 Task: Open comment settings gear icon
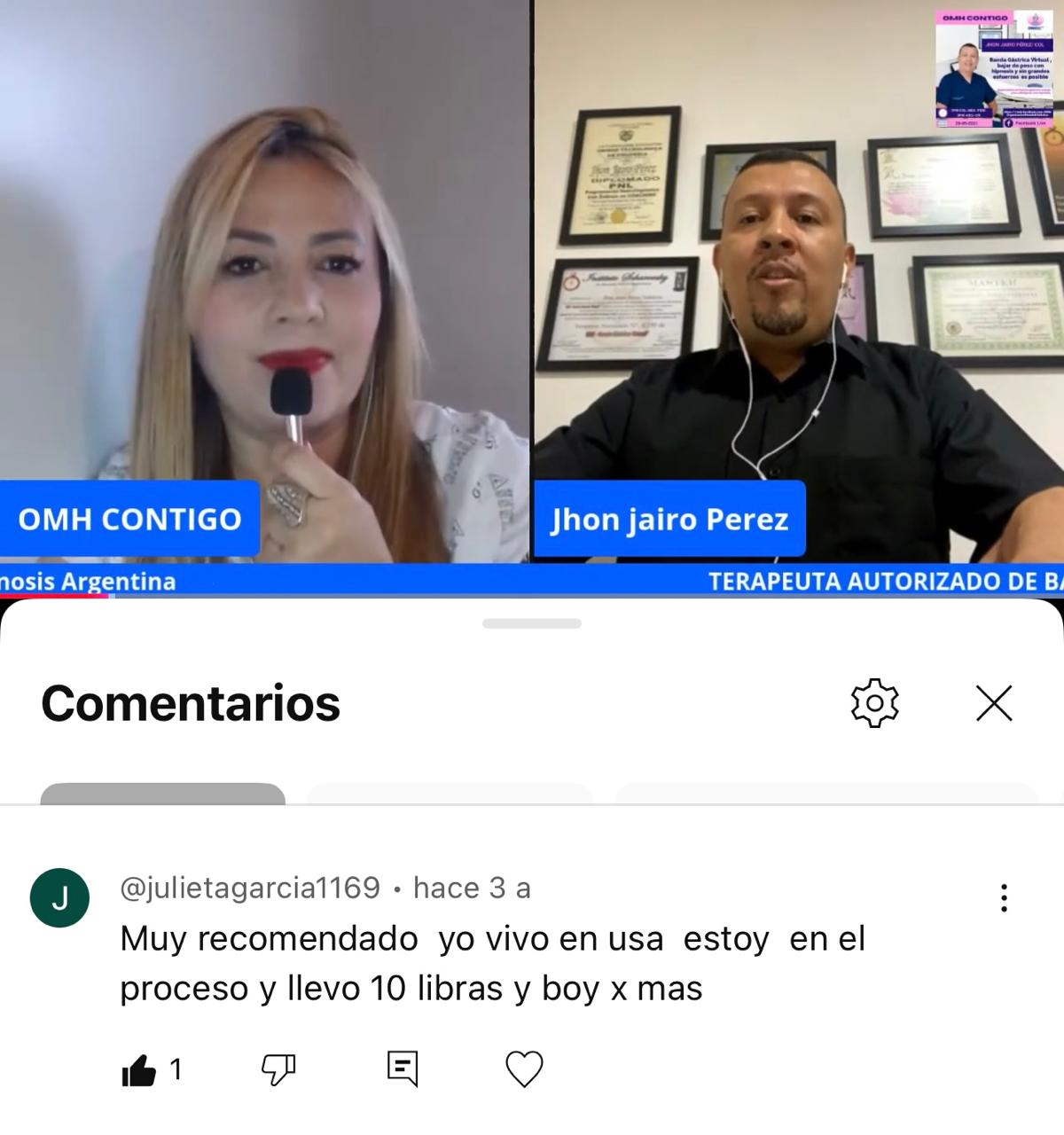pyautogui.click(x=874, y=703)
